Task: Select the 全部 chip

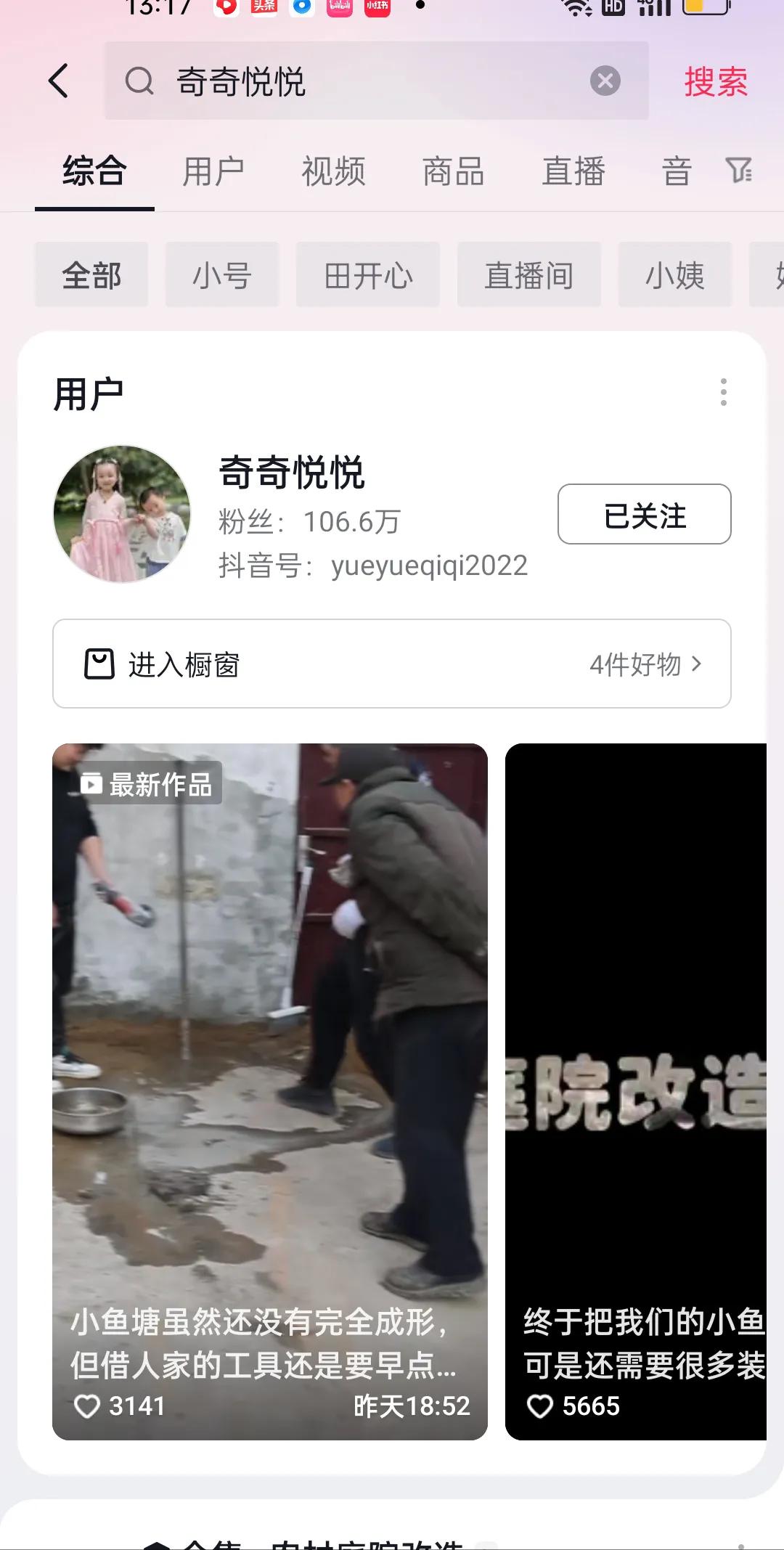Action: pyautogui.click(x=91, y=276)
